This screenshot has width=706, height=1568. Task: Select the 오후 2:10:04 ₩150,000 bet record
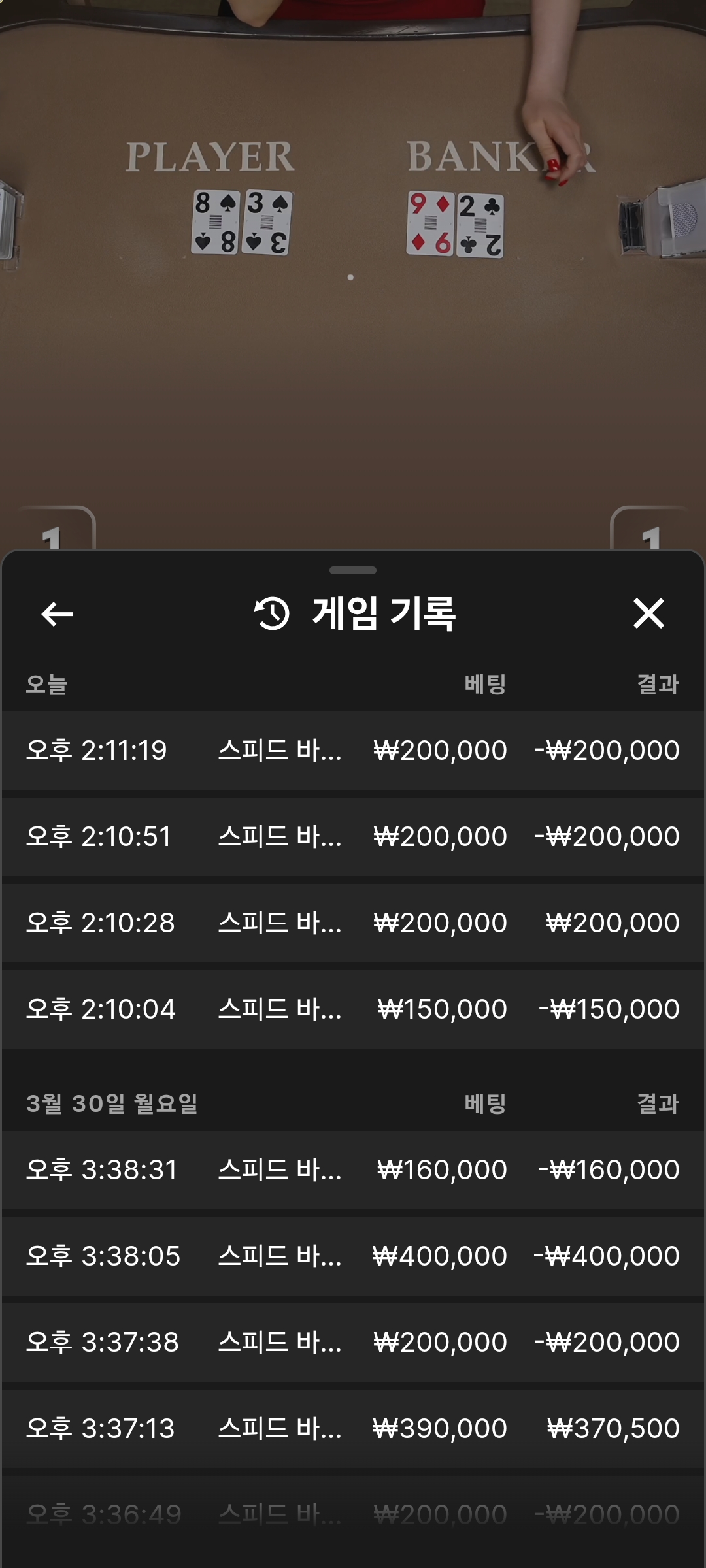pyautogui.click(x=353, y=1009)
